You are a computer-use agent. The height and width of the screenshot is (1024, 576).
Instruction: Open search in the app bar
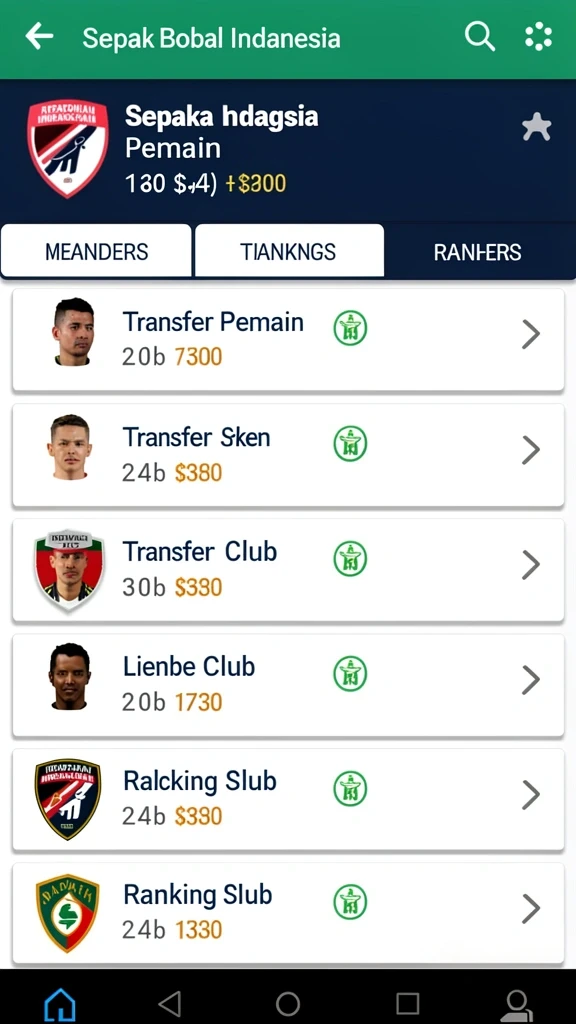pyautogui.click(x=479, y=37)
